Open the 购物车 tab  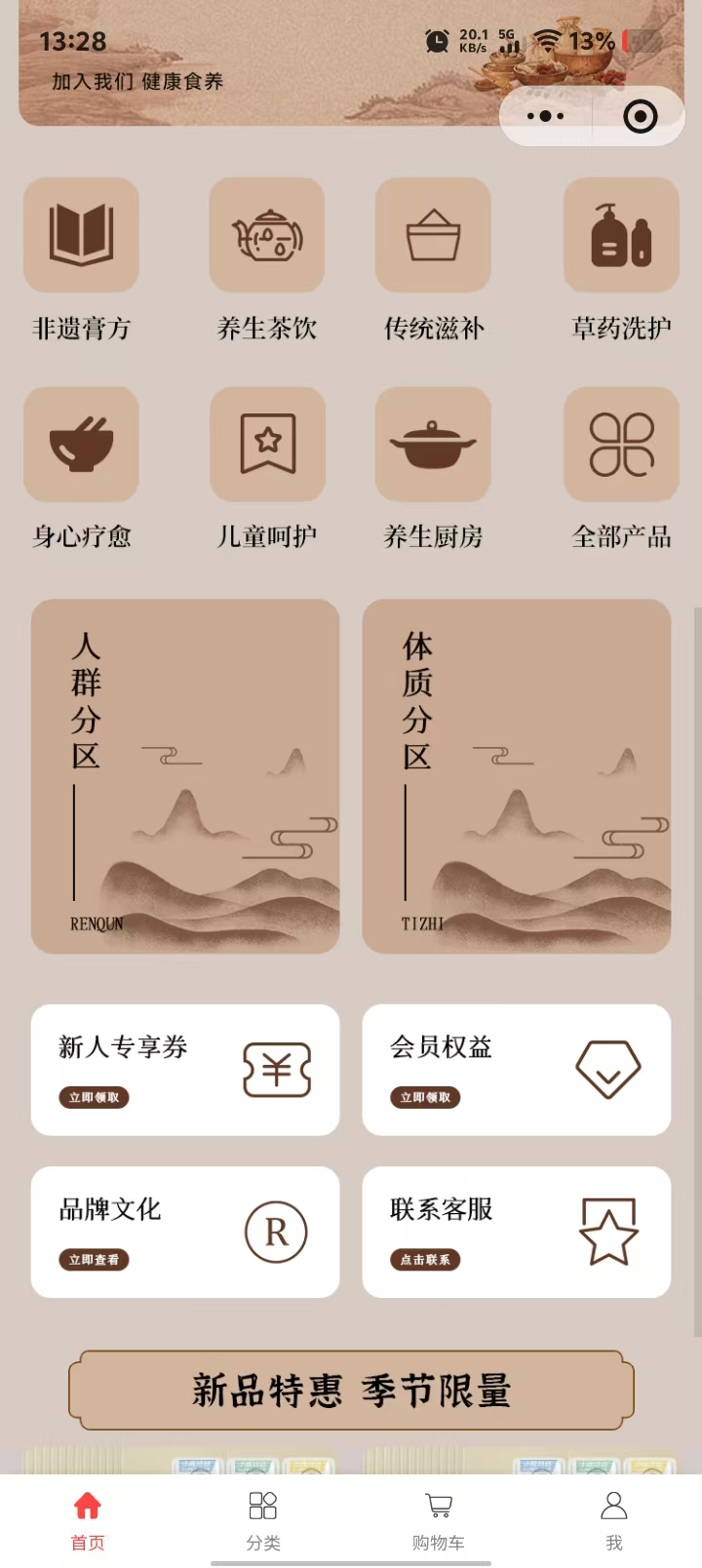click(x=439, y=1519)
